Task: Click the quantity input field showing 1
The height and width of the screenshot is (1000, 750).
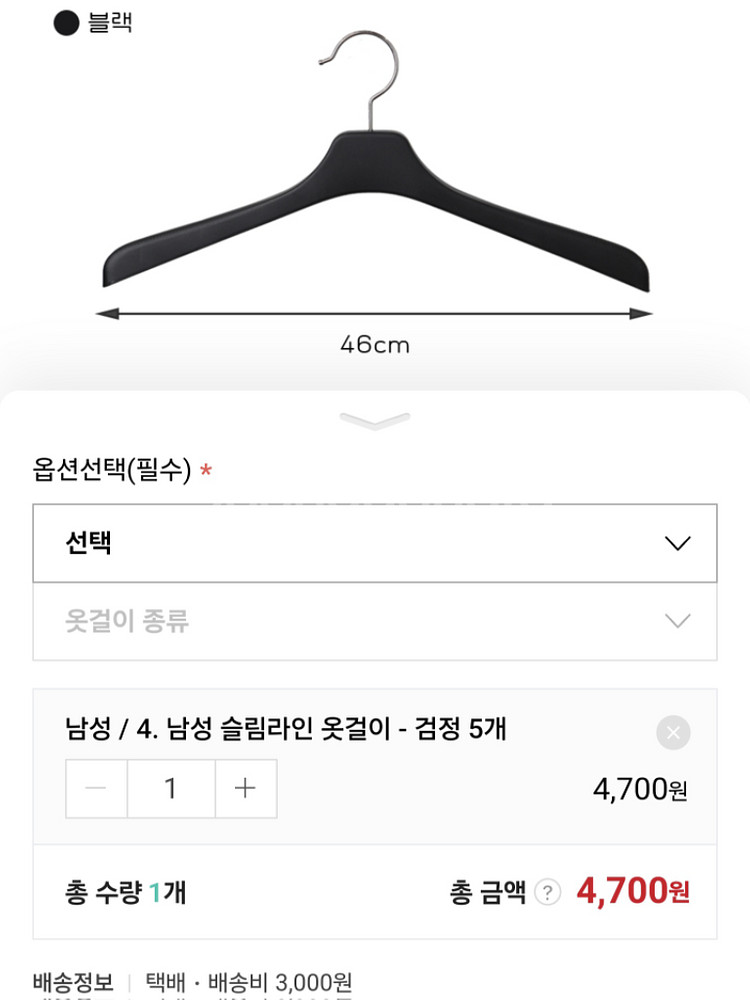Action: pos(170,788)
